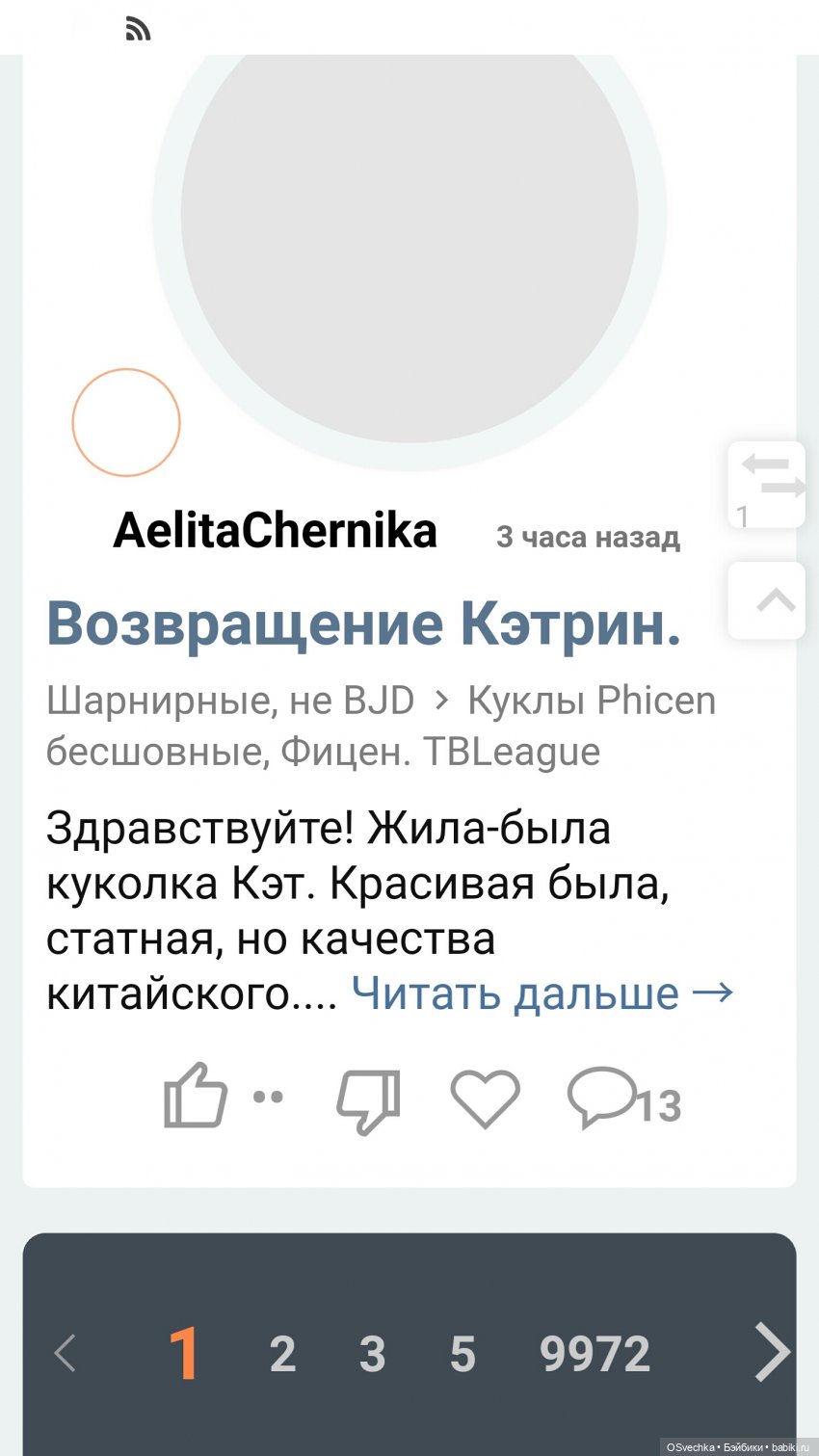Open category Шарнирные, не BJD
The height and width of the screenshot is (1456, 819).
click(230, 701)
